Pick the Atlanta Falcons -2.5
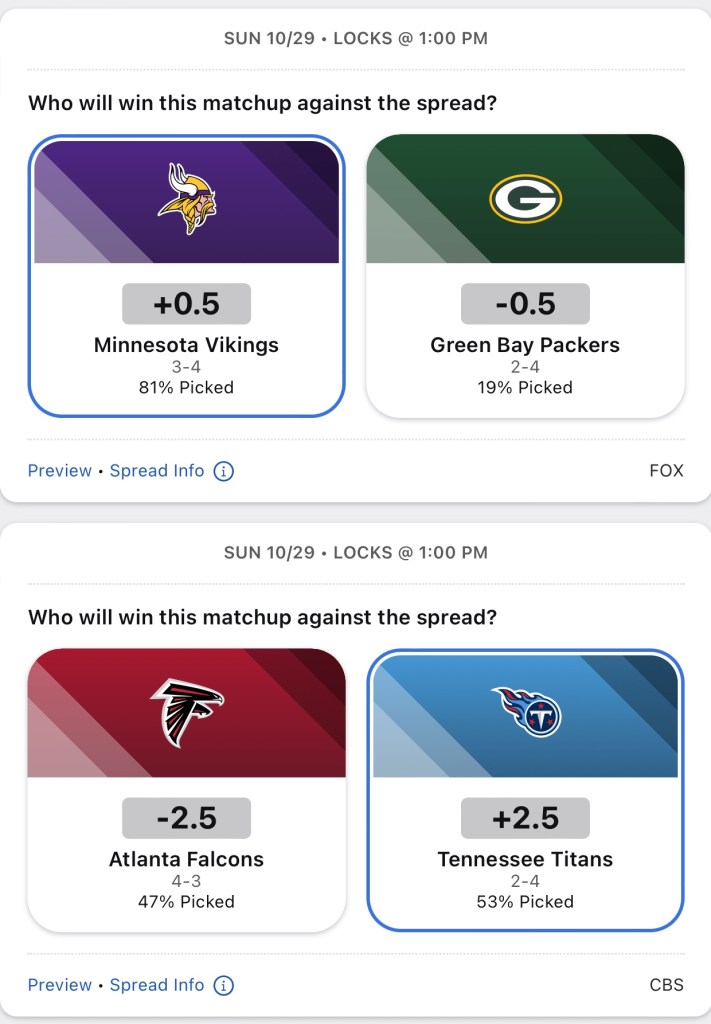Image resolution: width=711 pixels, height=1024 pixels. pyautogui.click(x=186, y=790)
